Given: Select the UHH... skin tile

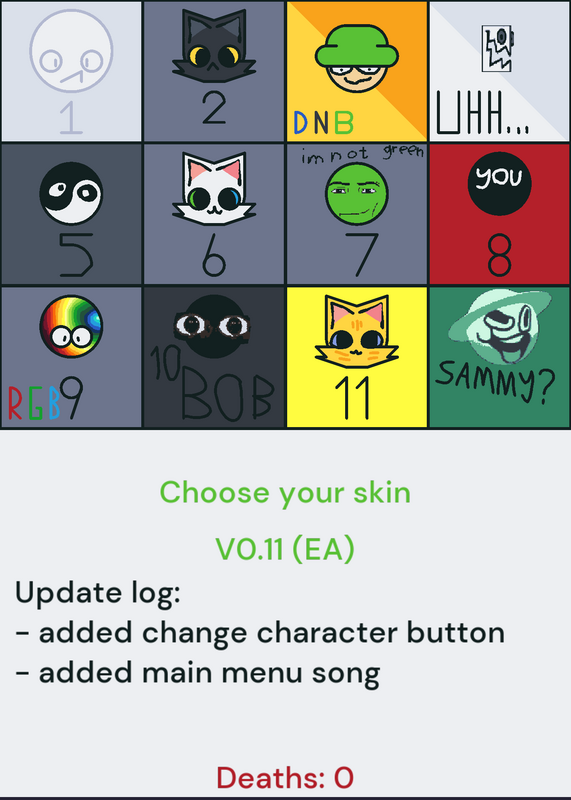Looking at the screenshot, I should [500, 71].
